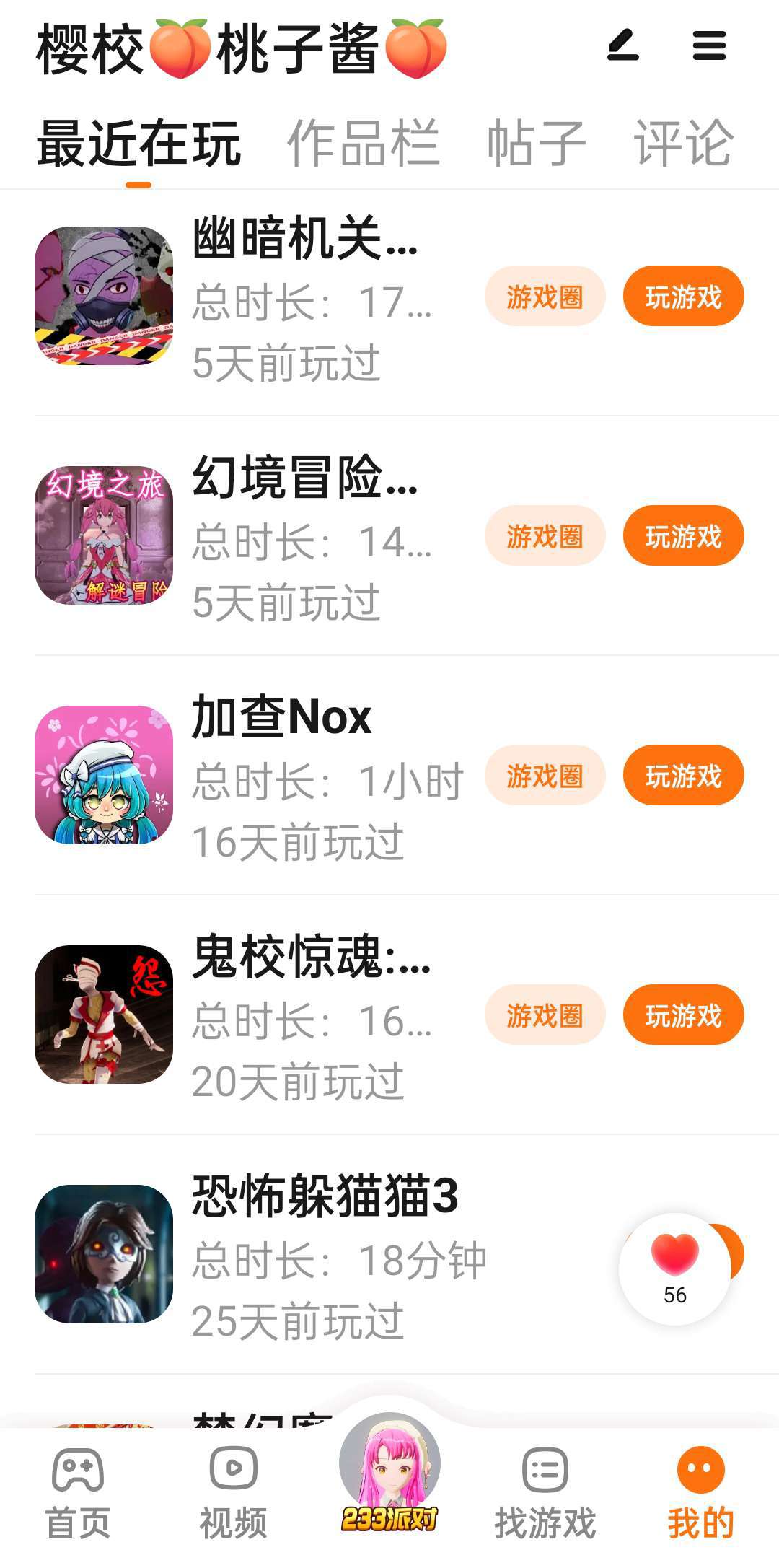779x1568 pixels.
Task: Open 游戏圈 for 幻境冒险
Action: [x=545, y=536]
